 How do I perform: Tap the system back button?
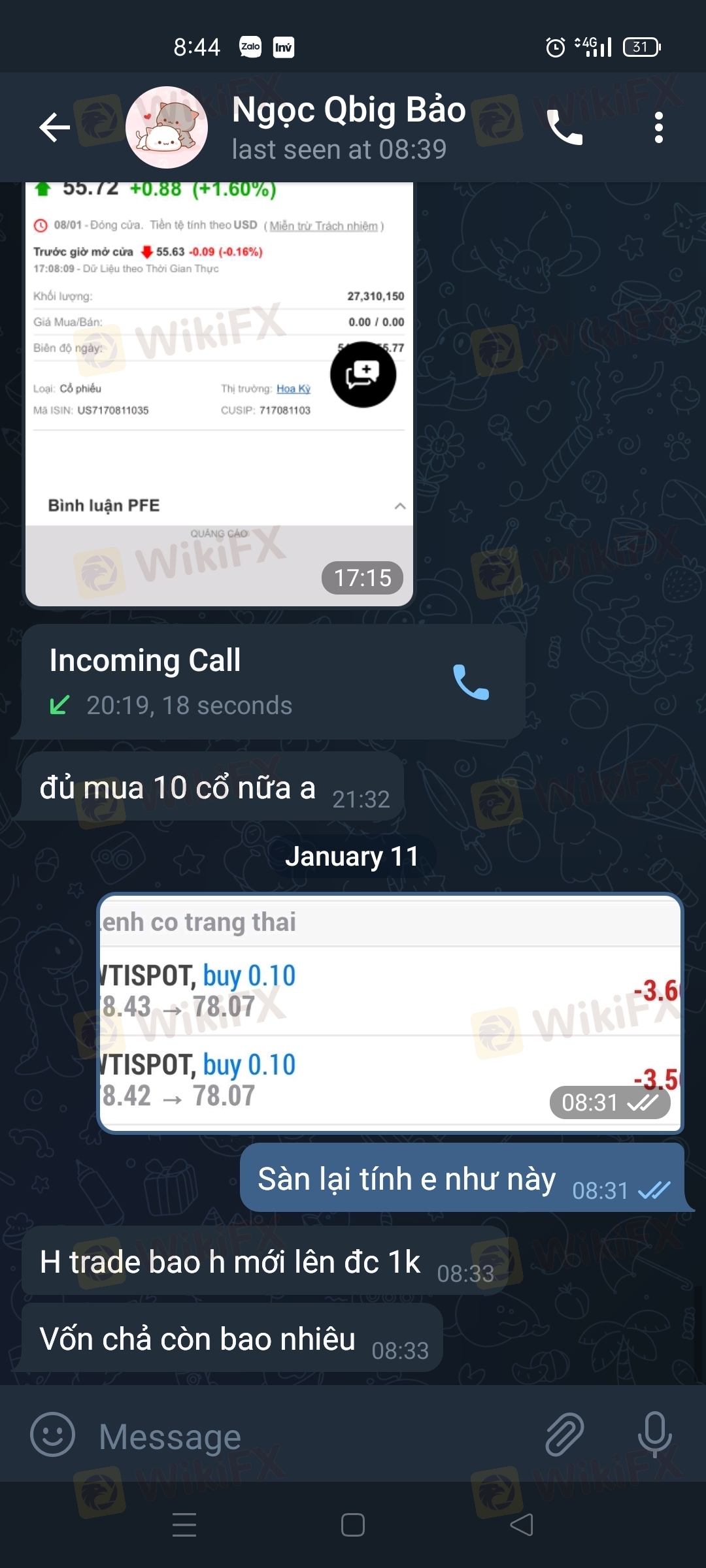(x=522, y=1525)
